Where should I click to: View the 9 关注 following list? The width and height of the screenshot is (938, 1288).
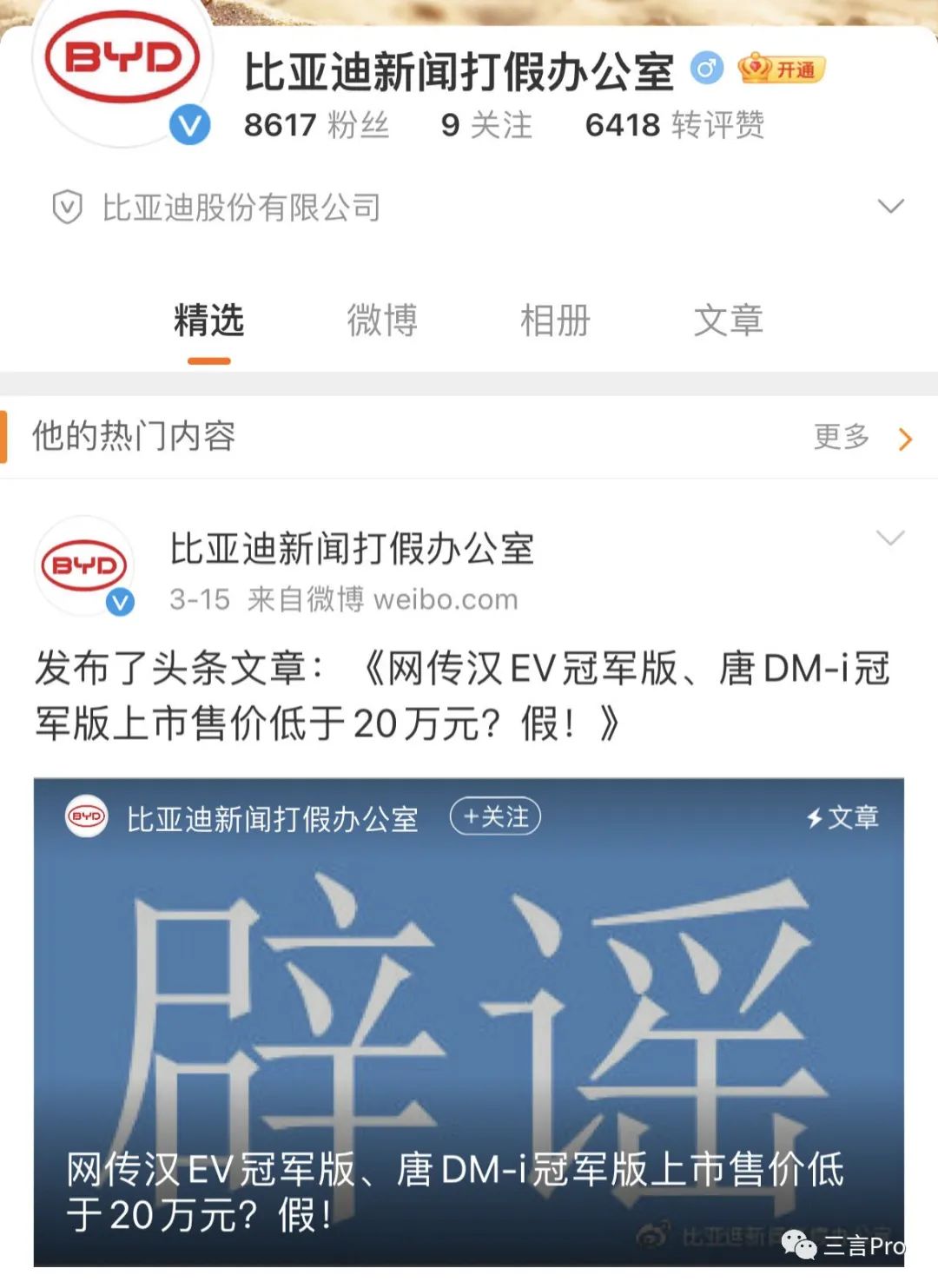pos(486,125)
